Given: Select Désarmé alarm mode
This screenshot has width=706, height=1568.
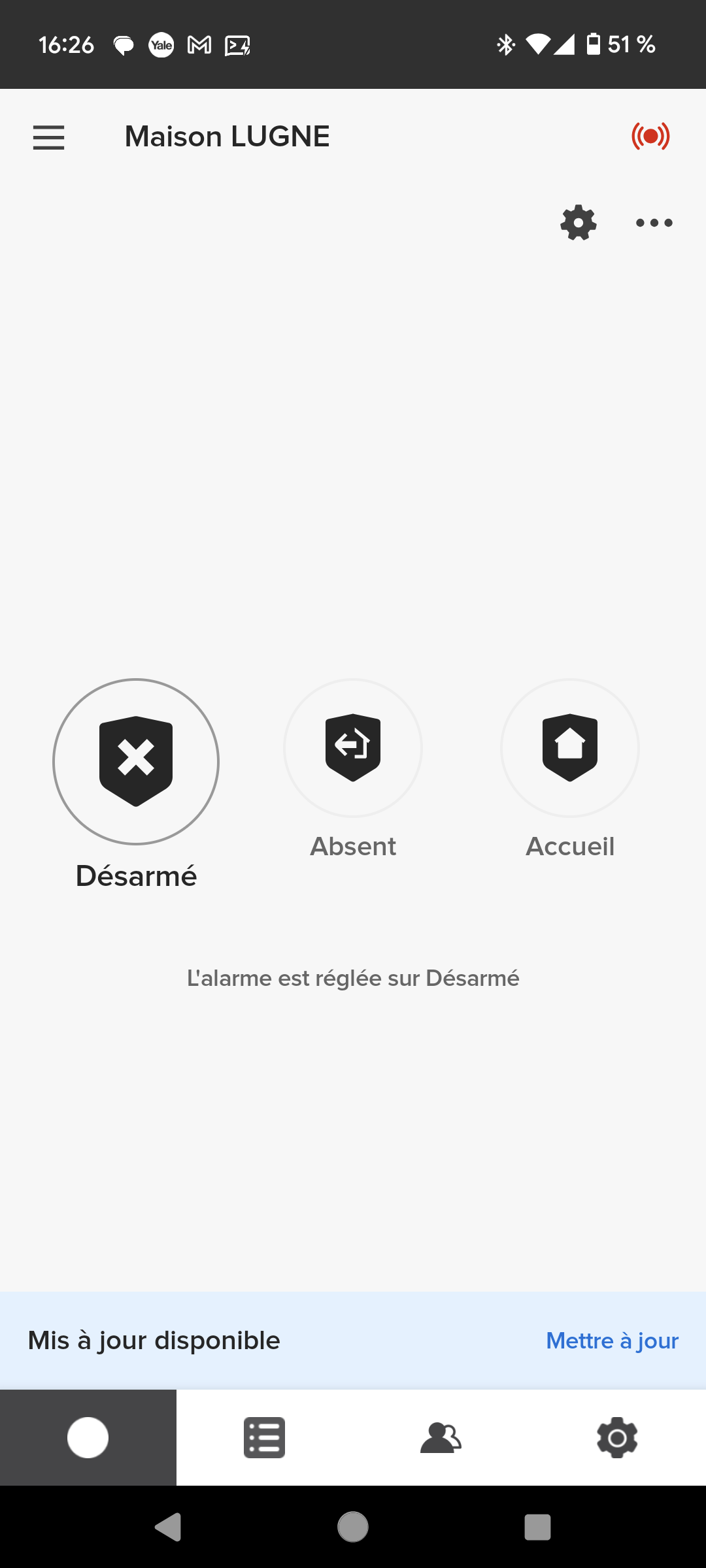Looking at the screenshot, I should click(136, 762).
